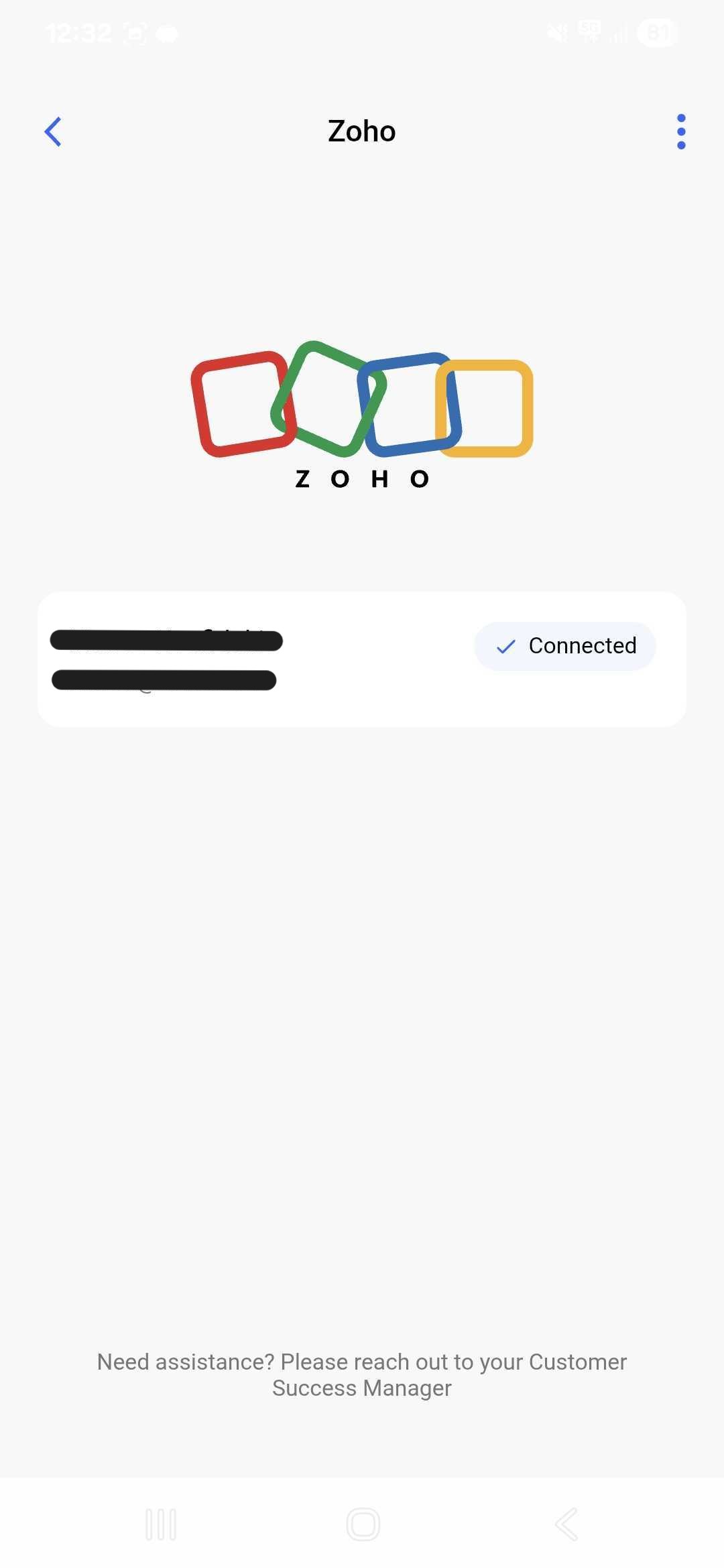Tap the system home button
The image size is (724, 1568).
[363, 1524]
